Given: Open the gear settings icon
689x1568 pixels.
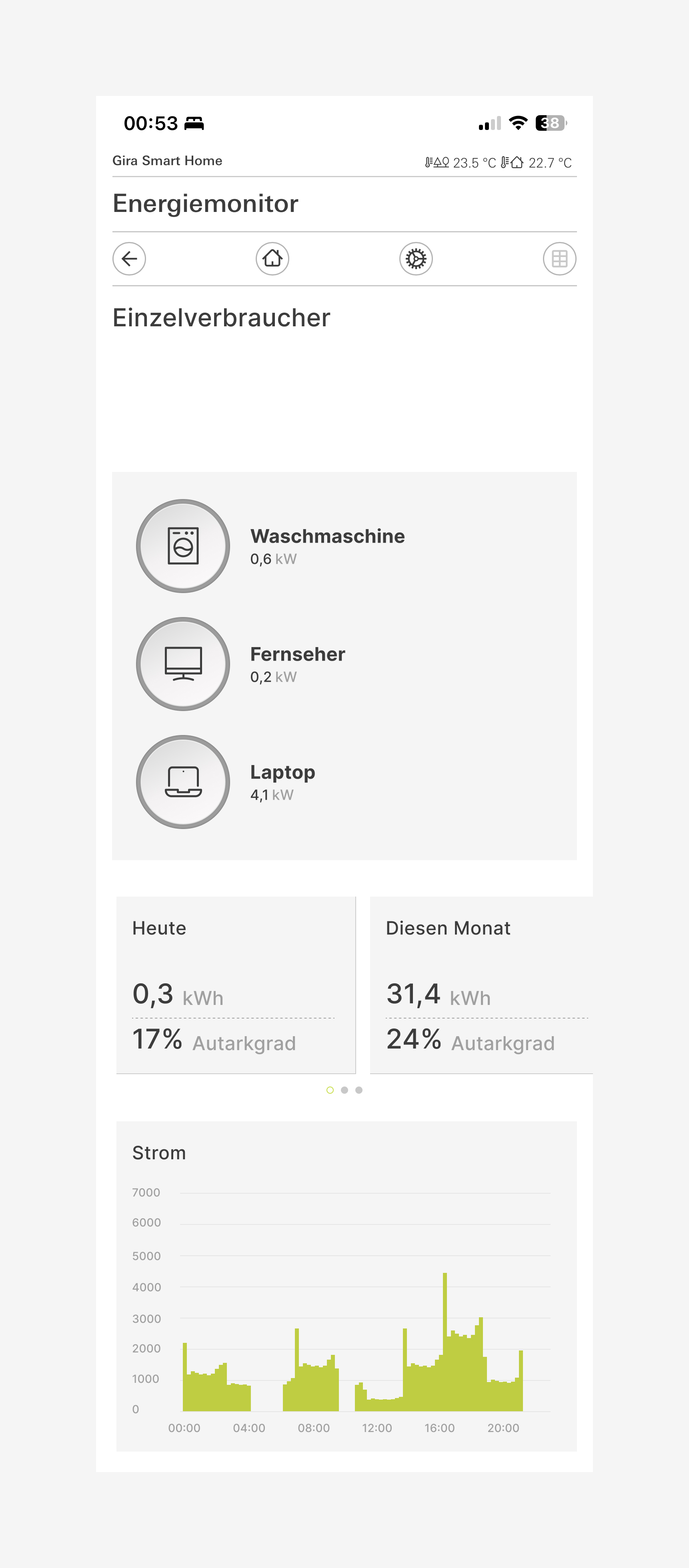Looking at the screenshot, I should pyautogui.click(x=416, y=259).
